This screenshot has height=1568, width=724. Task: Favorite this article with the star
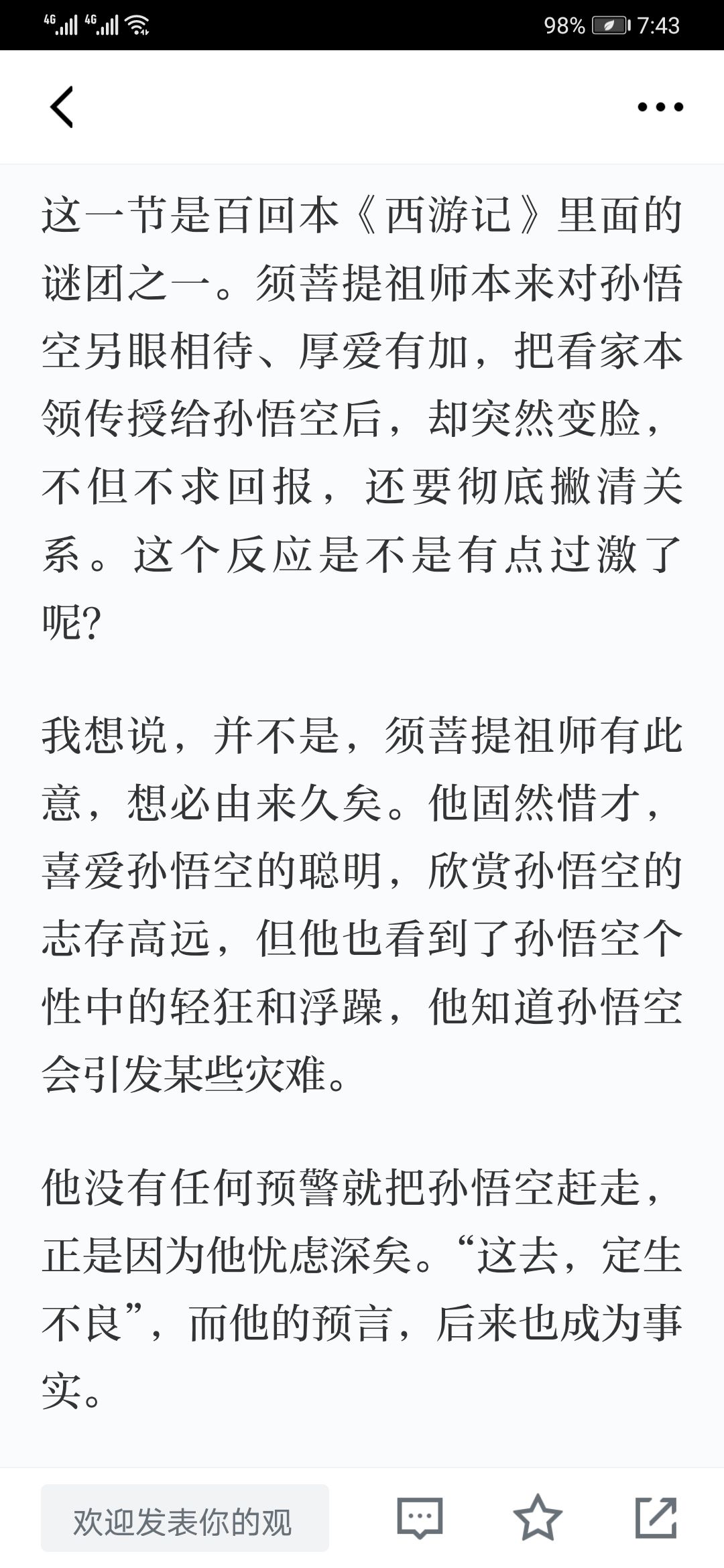538,1518
